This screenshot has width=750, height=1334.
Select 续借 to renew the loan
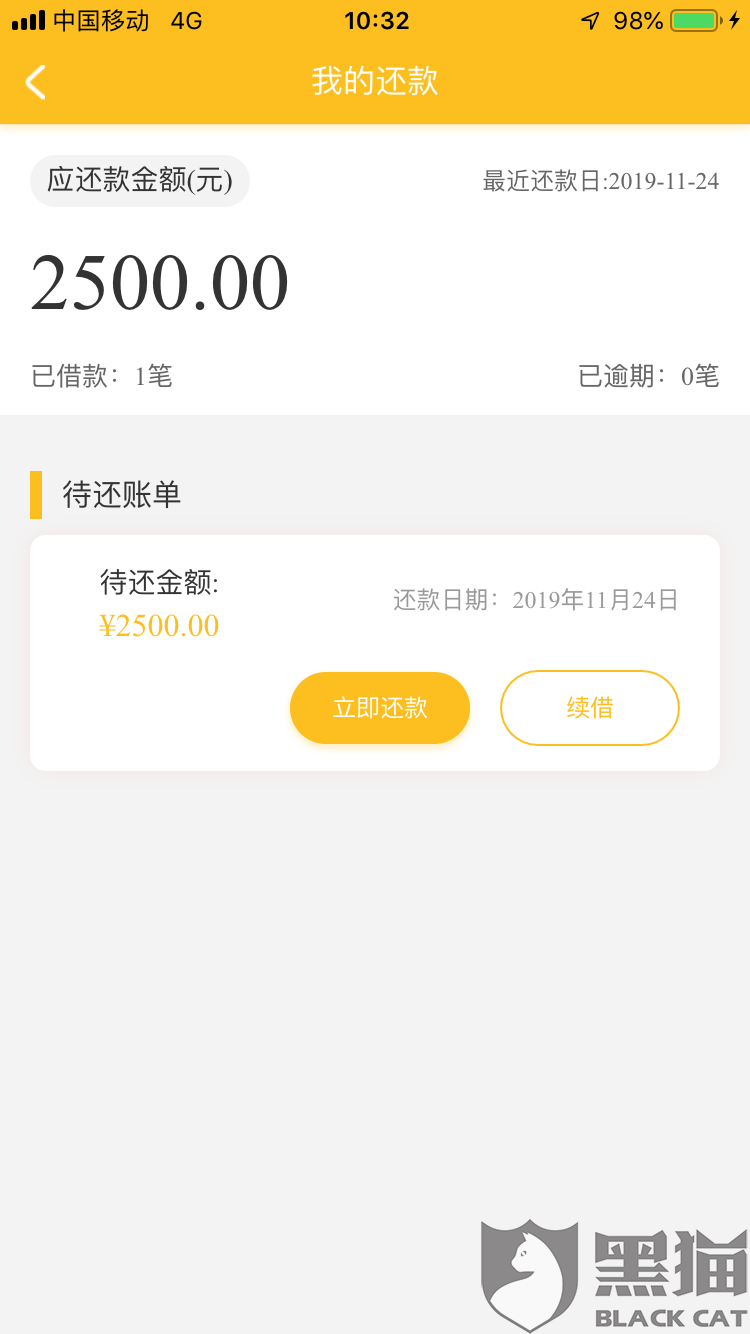point(590,708)
